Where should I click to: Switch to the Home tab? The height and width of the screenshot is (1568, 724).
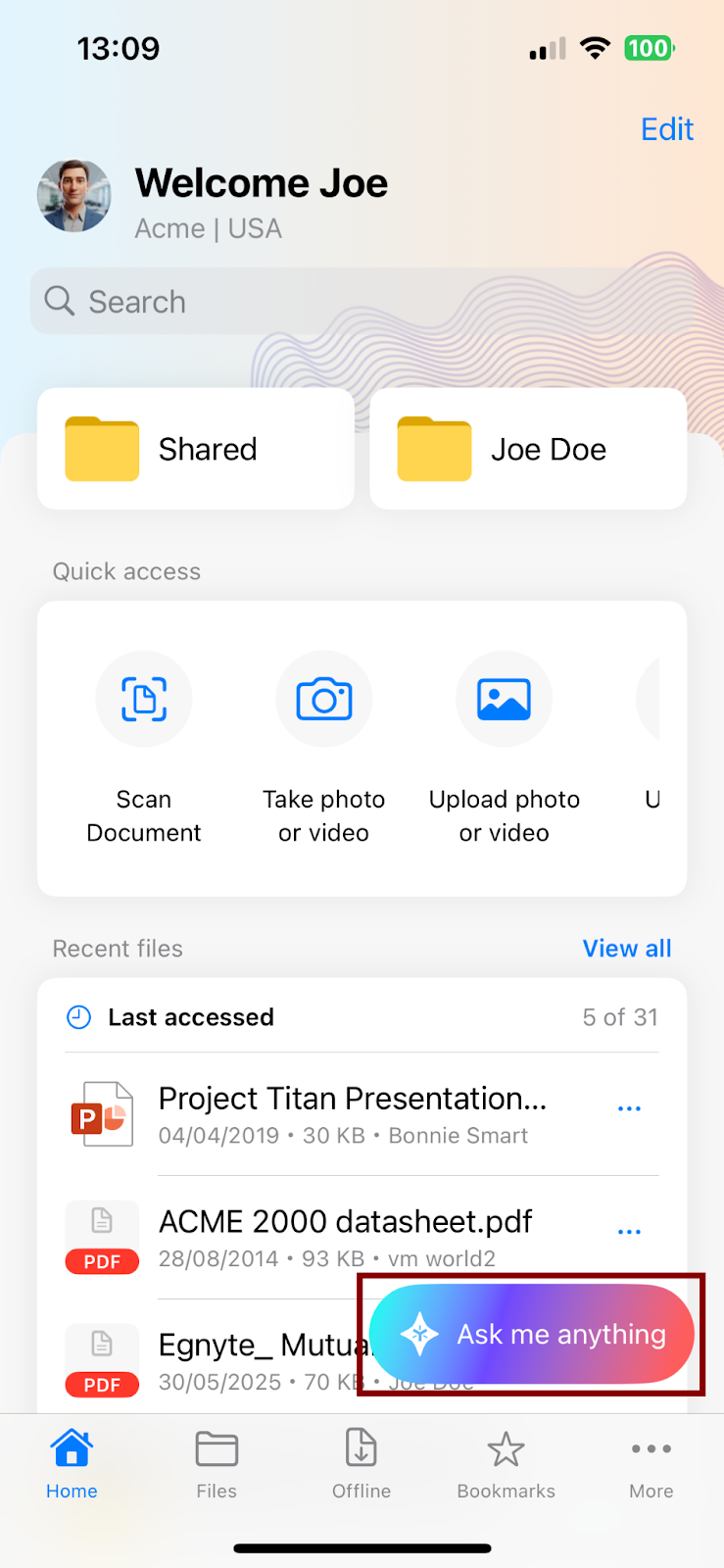[72, 1464]
